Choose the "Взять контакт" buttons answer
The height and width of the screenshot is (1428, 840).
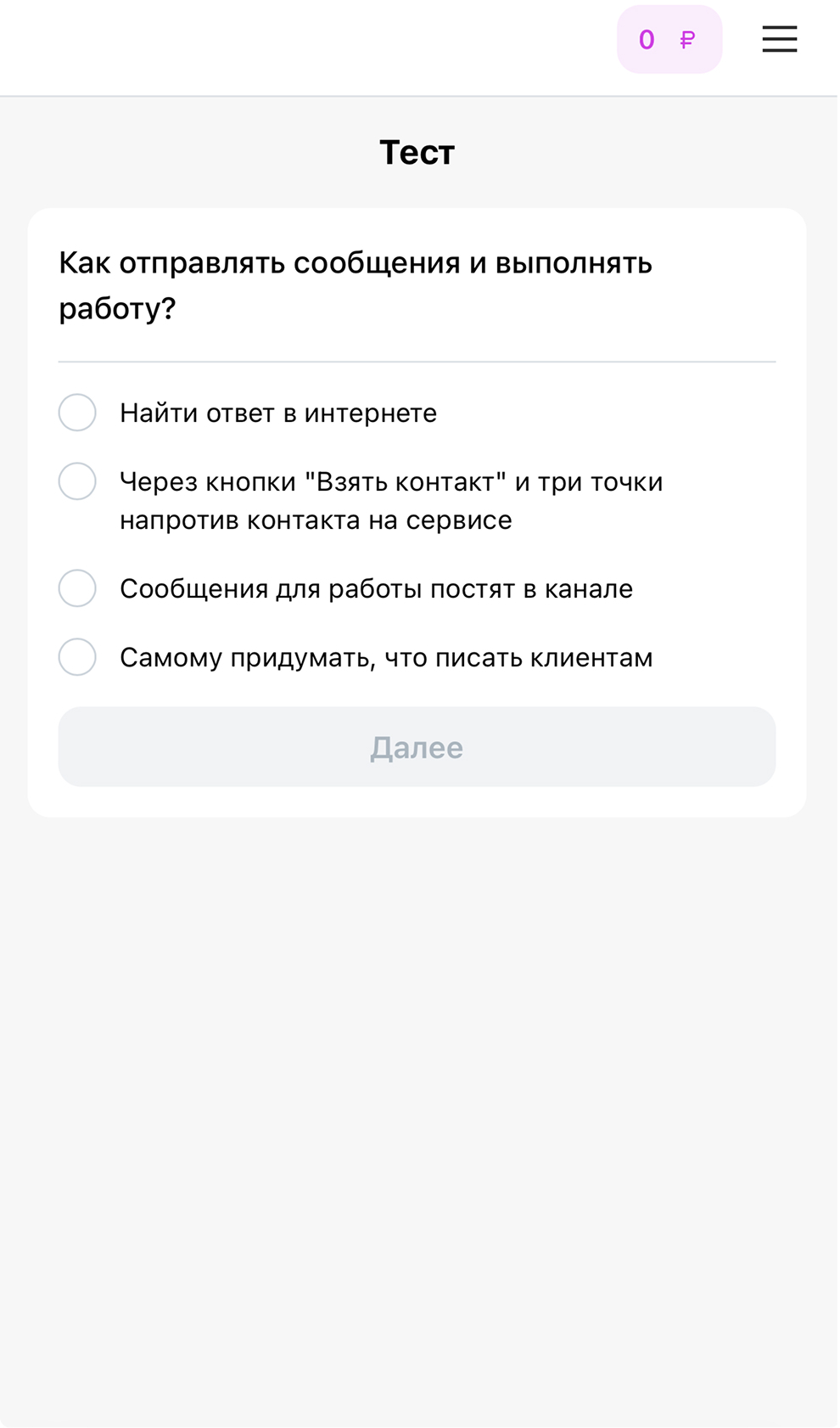pos(77,481)
